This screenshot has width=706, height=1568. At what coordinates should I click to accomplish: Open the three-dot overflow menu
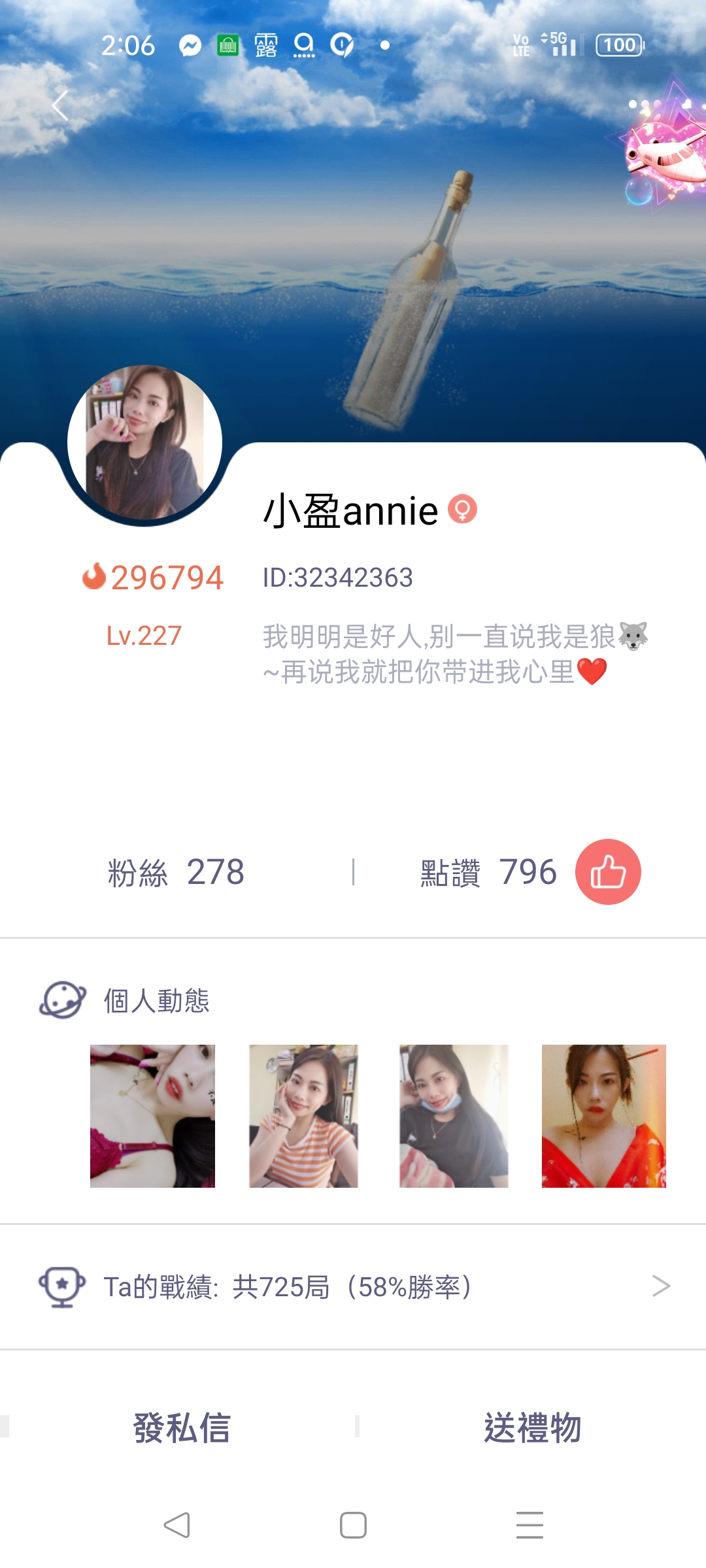click(645, 105)
